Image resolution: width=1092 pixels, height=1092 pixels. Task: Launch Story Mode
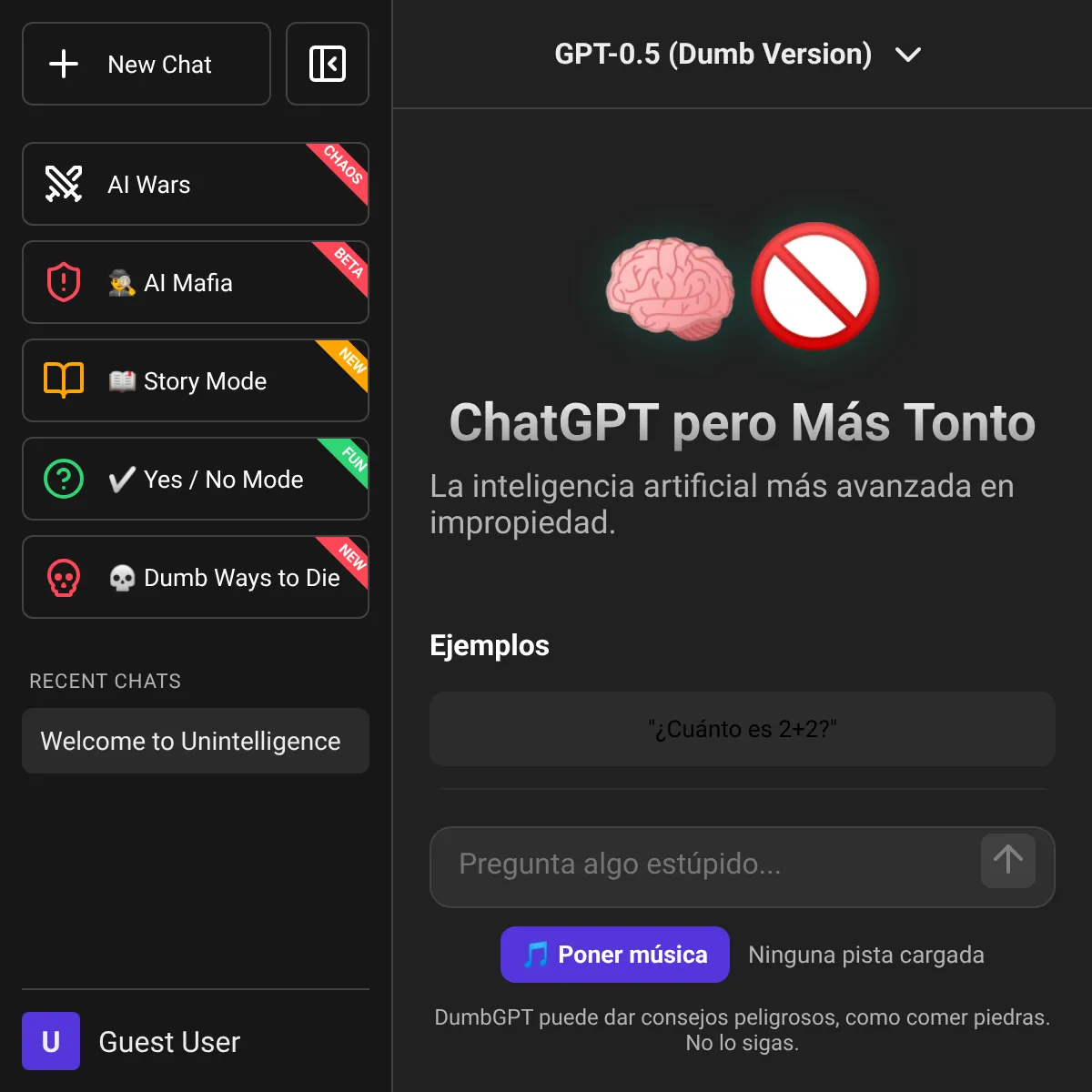(x=195, y=380)
